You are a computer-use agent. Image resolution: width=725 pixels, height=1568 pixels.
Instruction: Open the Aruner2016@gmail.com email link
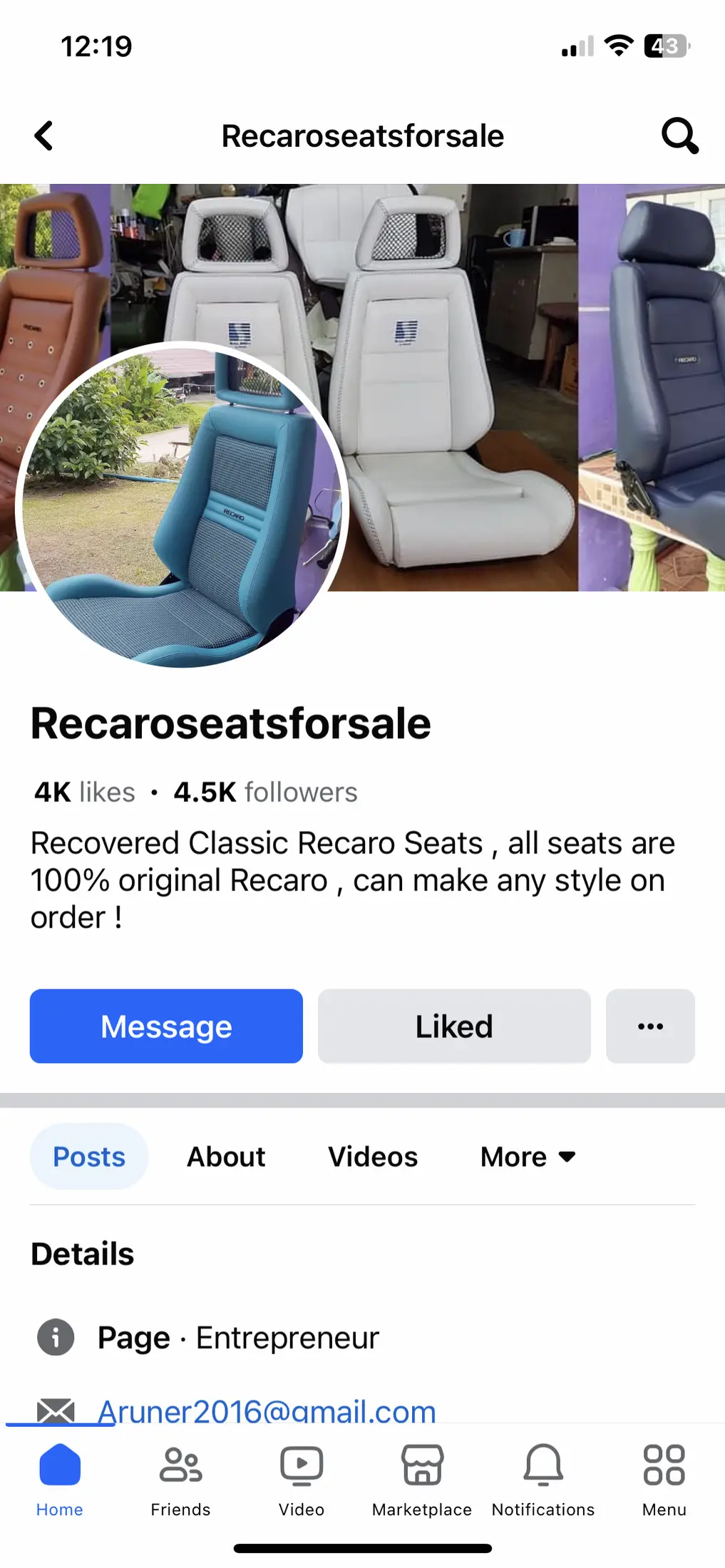tap(267, 1411)
